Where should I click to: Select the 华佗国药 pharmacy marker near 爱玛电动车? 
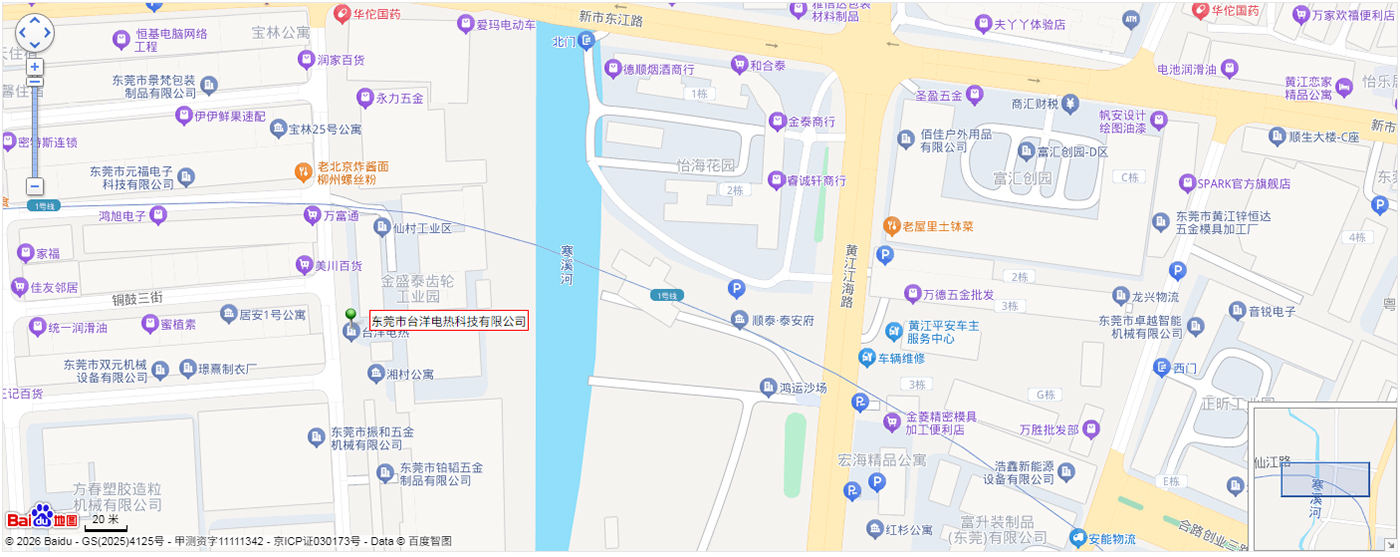coord(341,14)
